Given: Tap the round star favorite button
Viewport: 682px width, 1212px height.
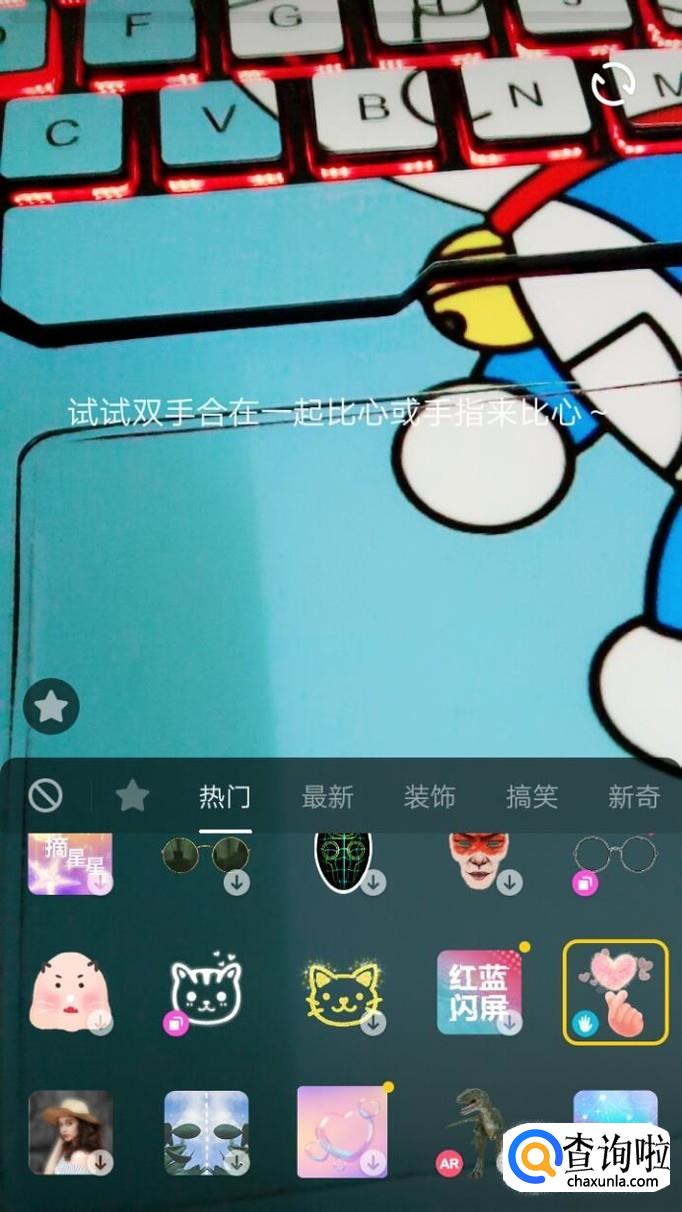Looking at the screenshot, I should [x=51, y=707].
